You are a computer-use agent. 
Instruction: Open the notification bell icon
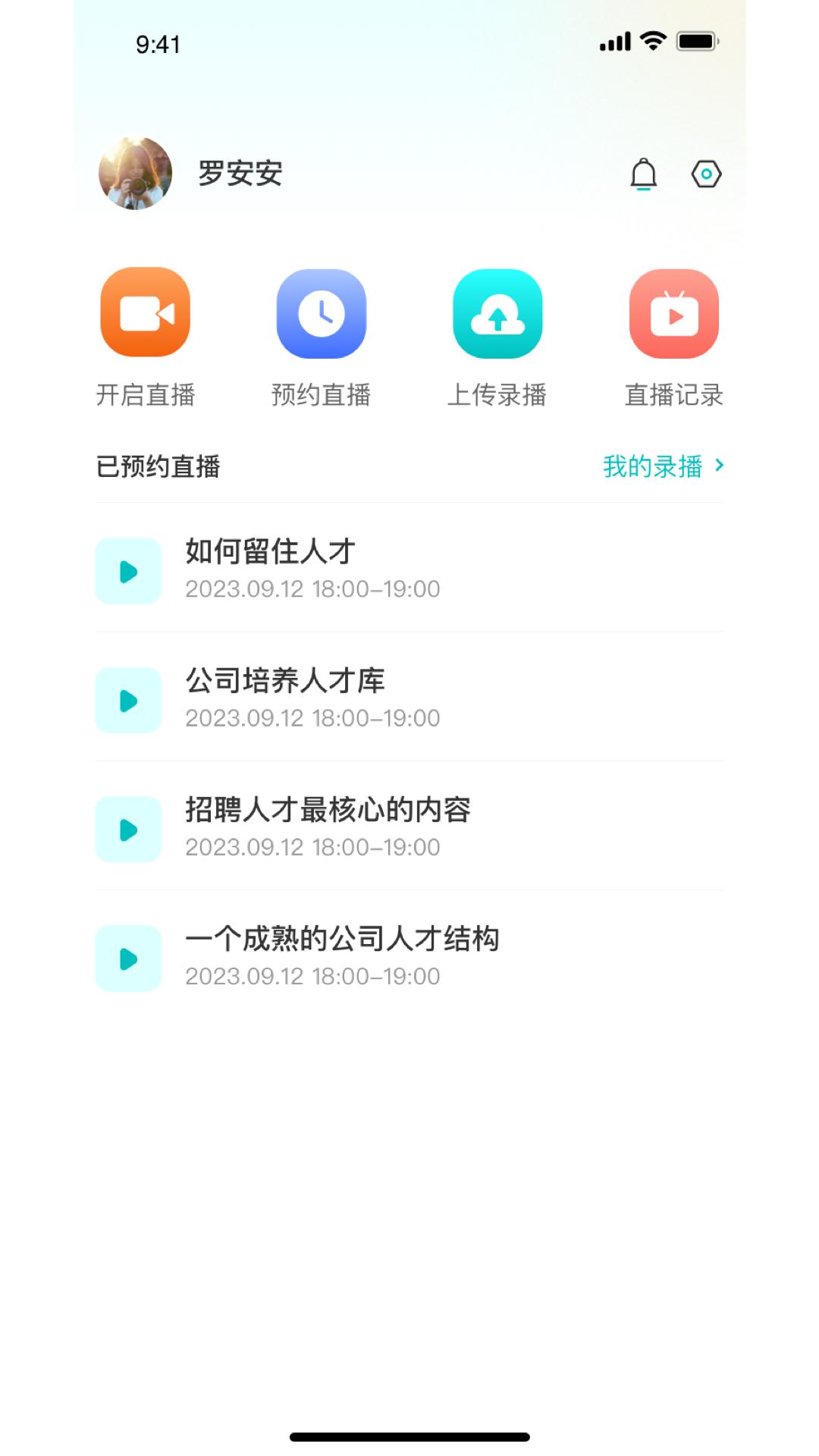pyautogui.click(x=644, y=173)
